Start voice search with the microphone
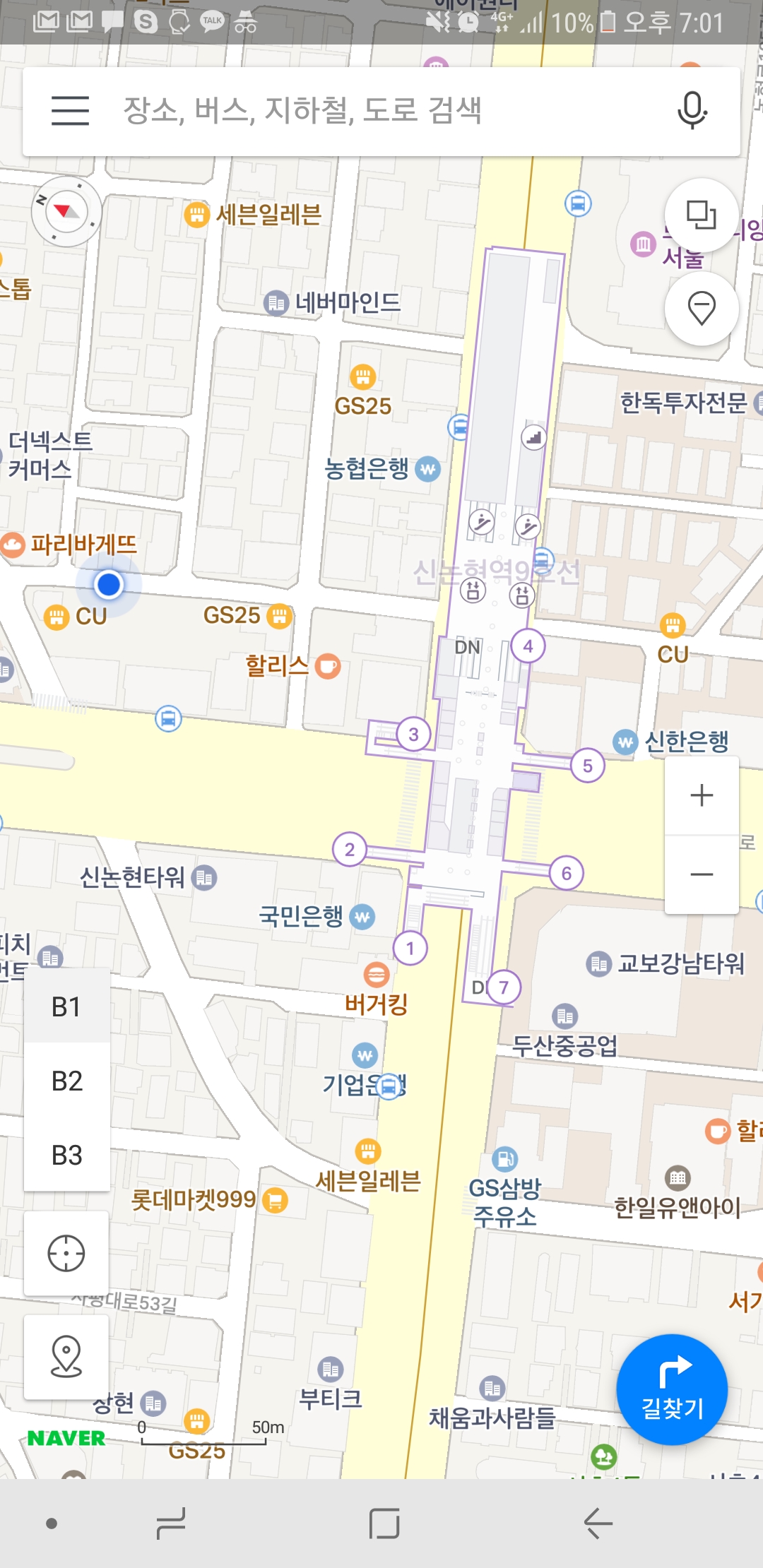The height and width of the screenshot is (1568, 763). click(x=692, y=111)
